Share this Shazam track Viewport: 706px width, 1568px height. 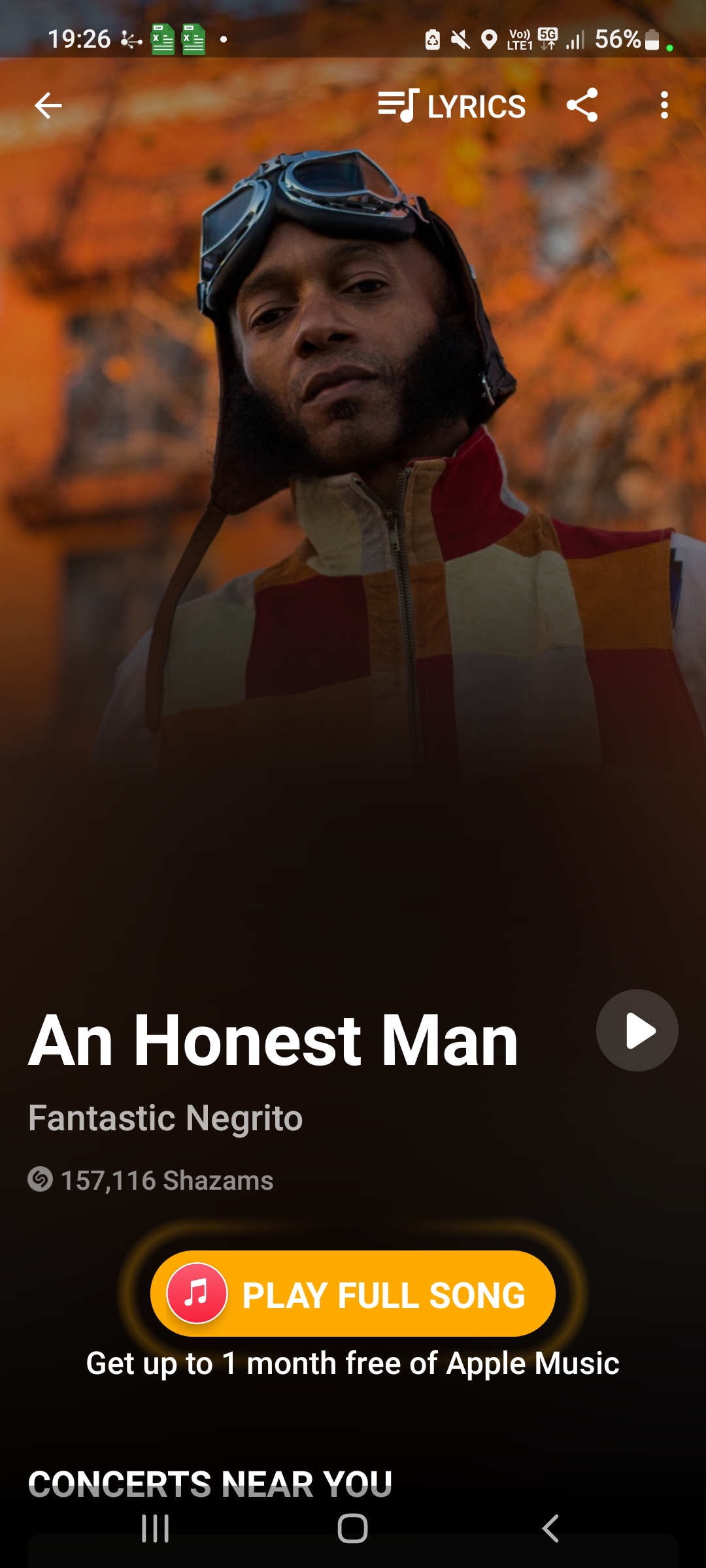point(582,105)
